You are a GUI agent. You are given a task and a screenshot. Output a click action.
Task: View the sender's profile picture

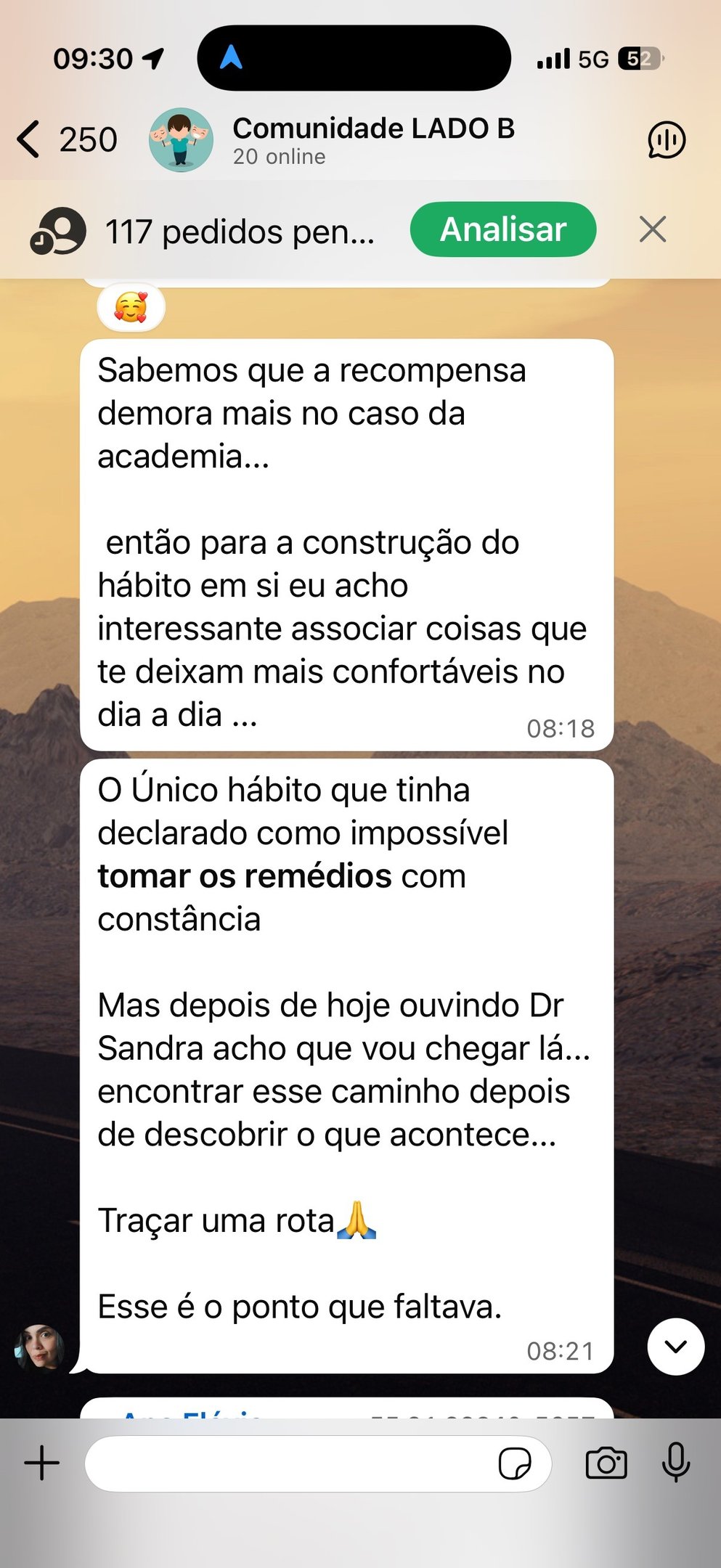(40, 1347)
